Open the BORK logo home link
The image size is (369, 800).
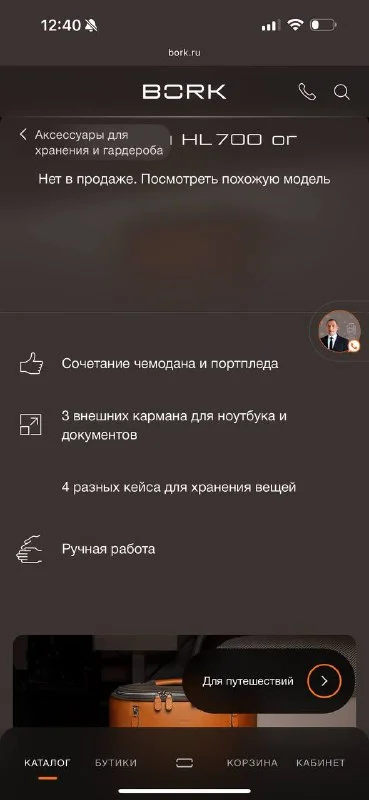184,92
